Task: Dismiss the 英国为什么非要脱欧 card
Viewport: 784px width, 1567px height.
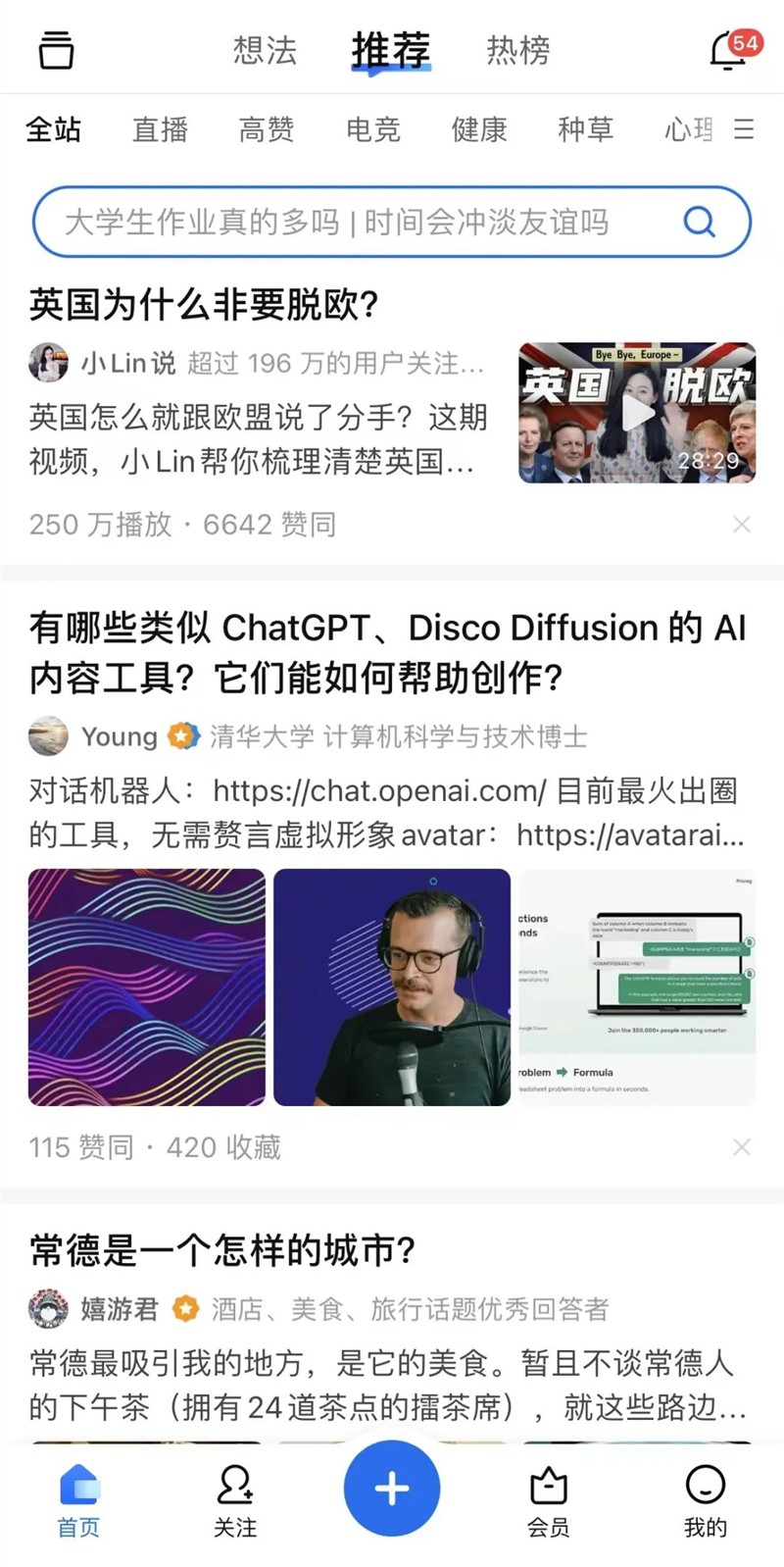Action: 742,525
